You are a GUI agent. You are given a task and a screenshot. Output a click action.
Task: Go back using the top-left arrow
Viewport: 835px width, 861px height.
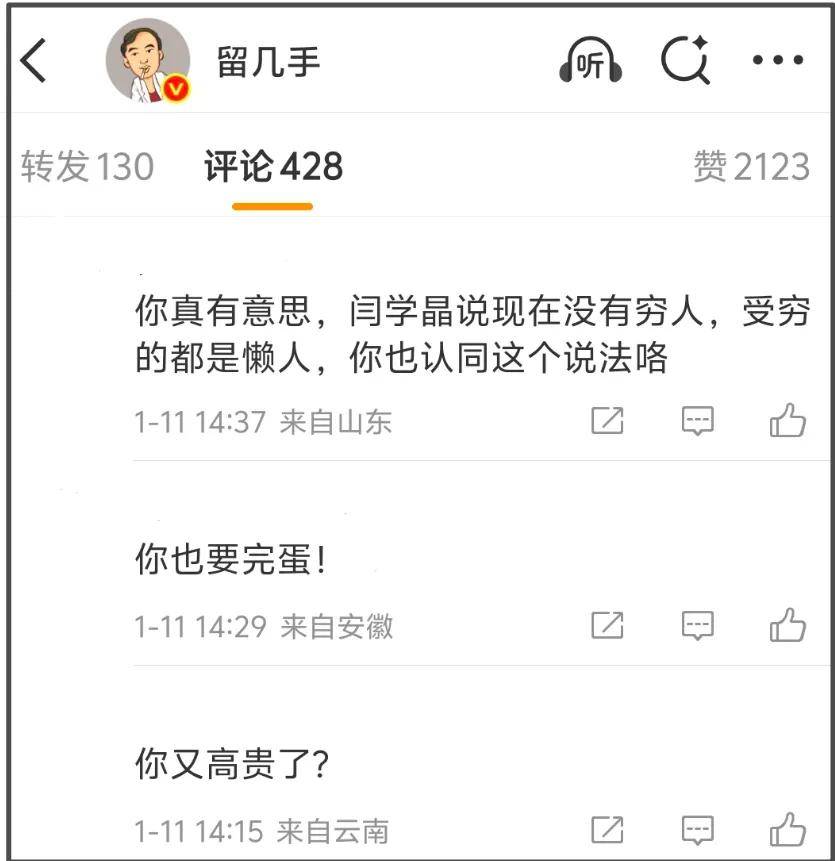tap(34, 62)
